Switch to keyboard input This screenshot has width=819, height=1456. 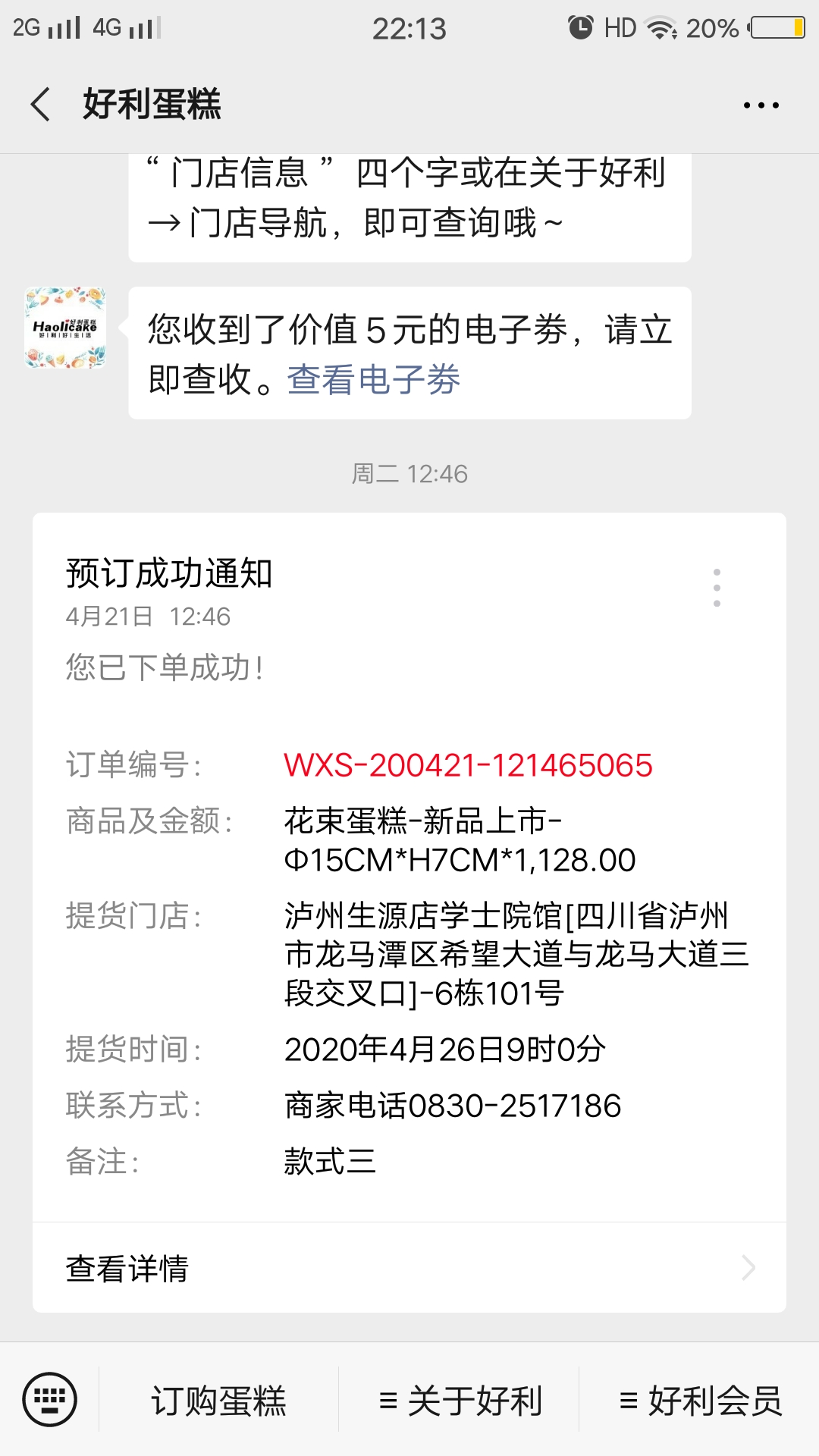click(x=50, y=1399)
